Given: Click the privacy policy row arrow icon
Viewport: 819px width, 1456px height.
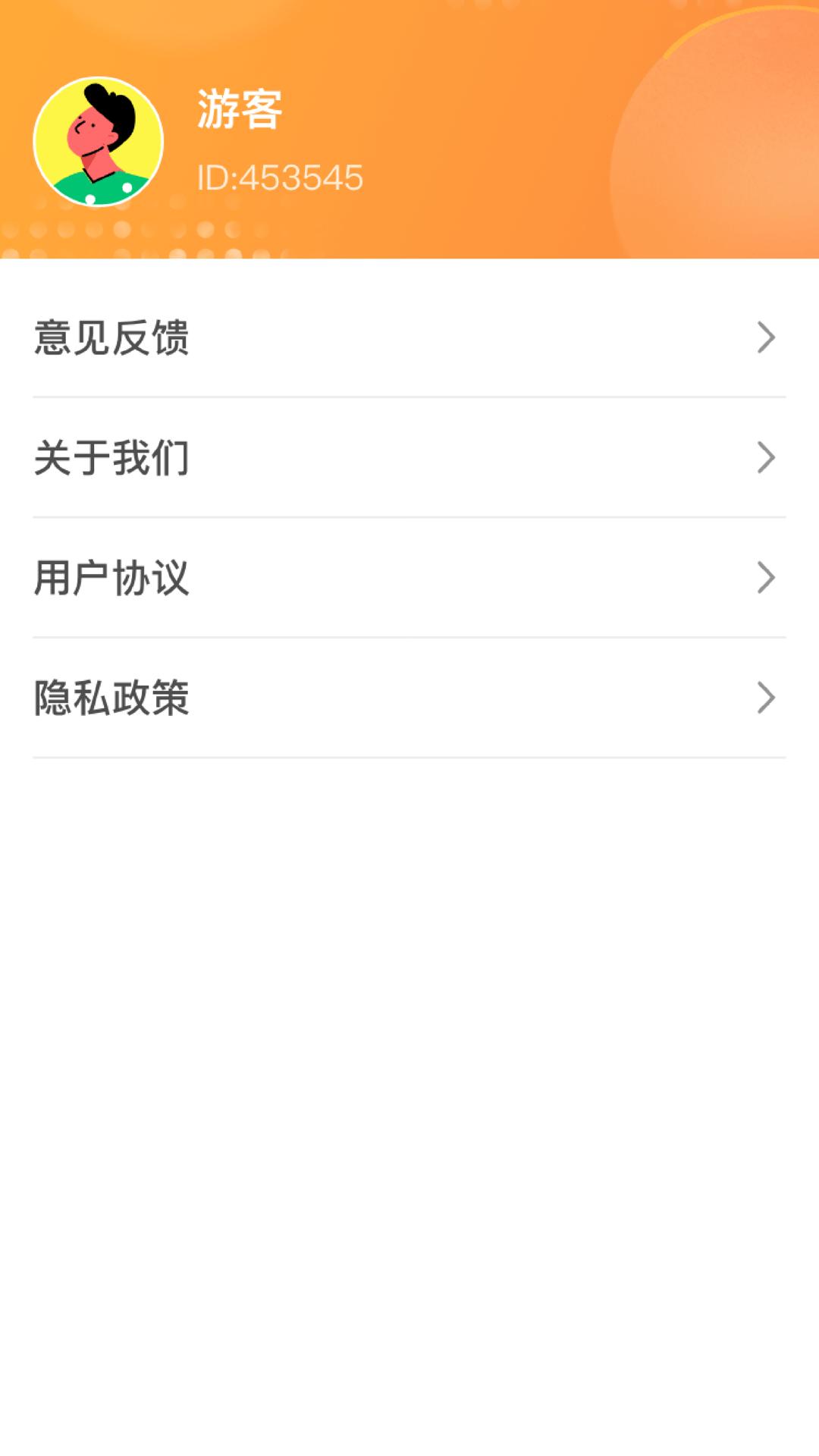Looking at the screenshot, I should click(x=767, y=697).
